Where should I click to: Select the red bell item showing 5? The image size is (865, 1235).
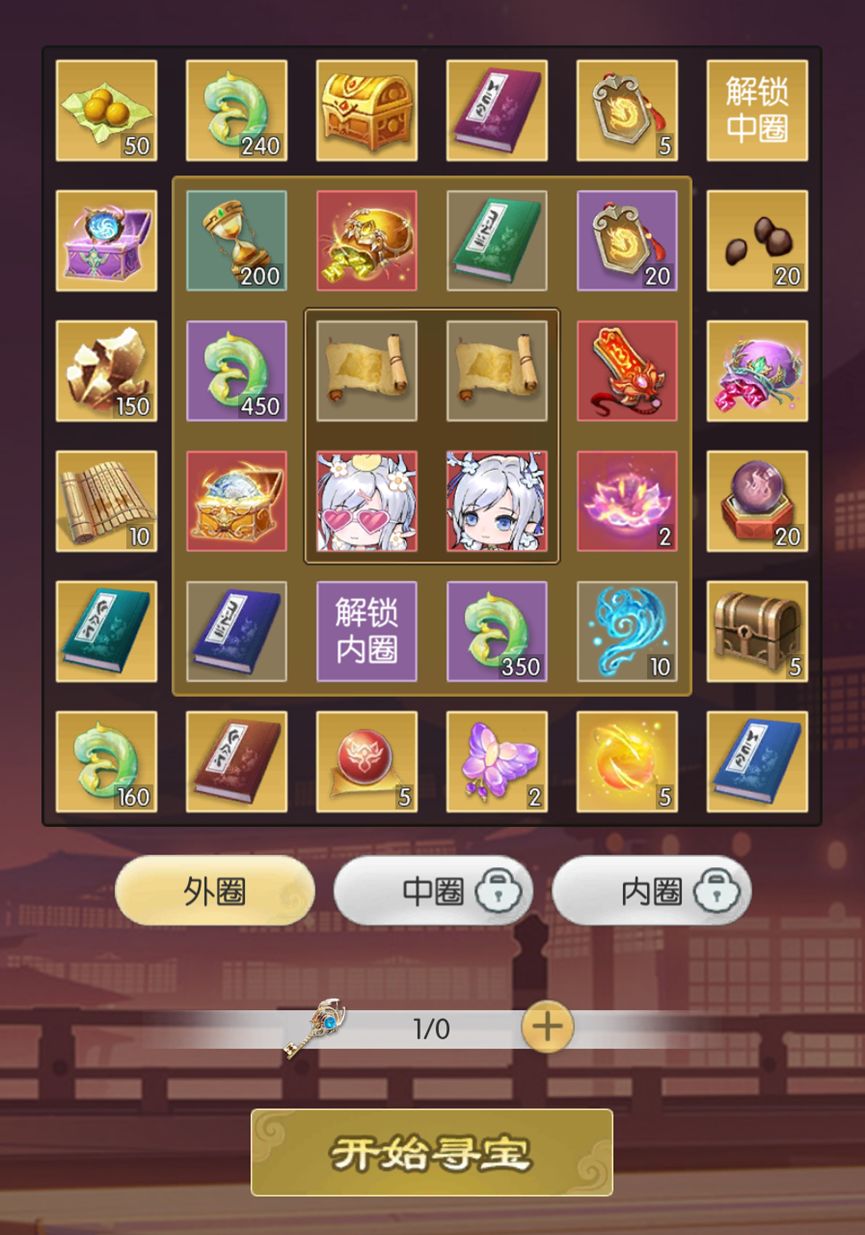click(367, 761)
